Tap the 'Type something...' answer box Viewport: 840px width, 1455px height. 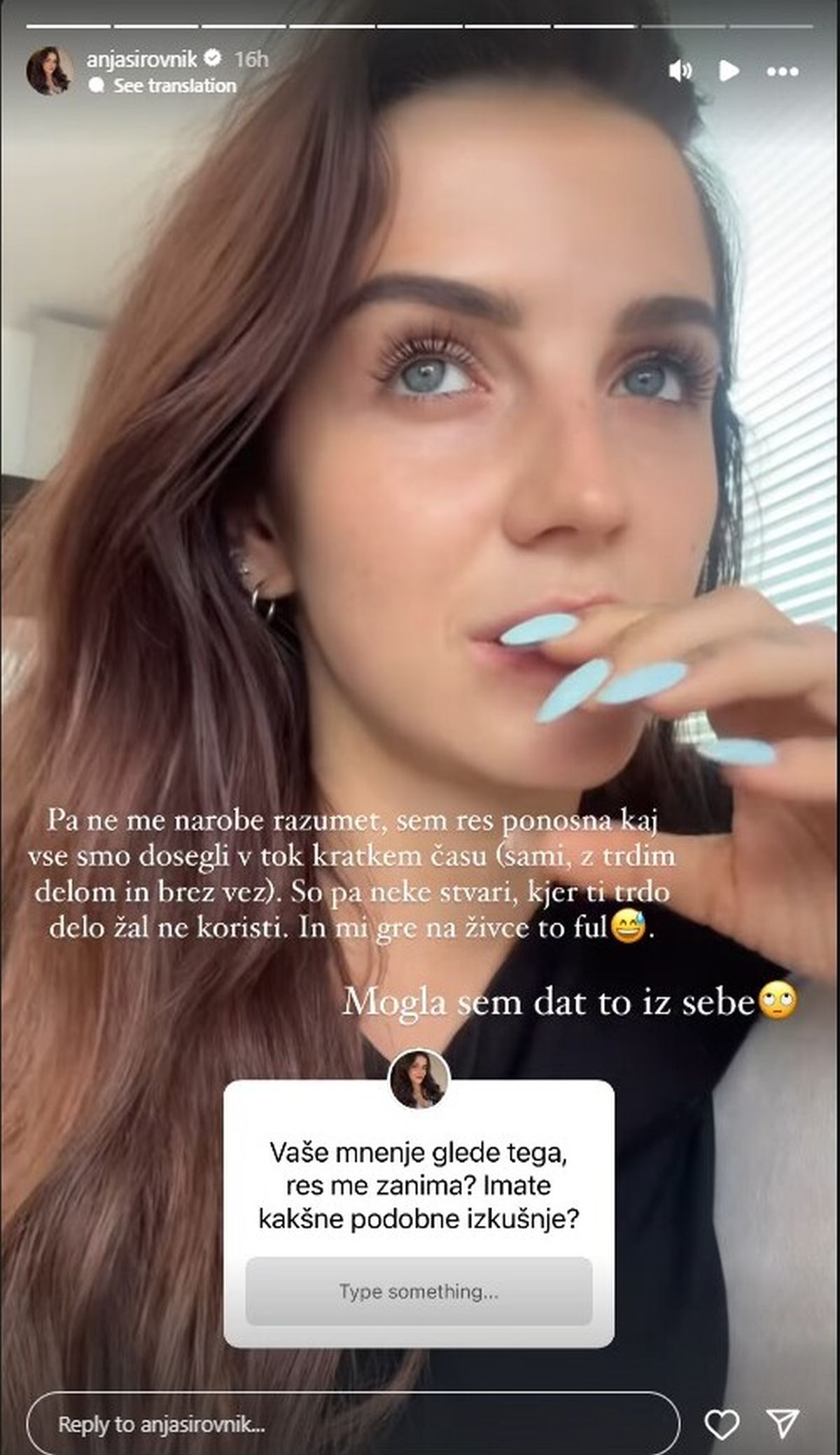point(419,1291)
